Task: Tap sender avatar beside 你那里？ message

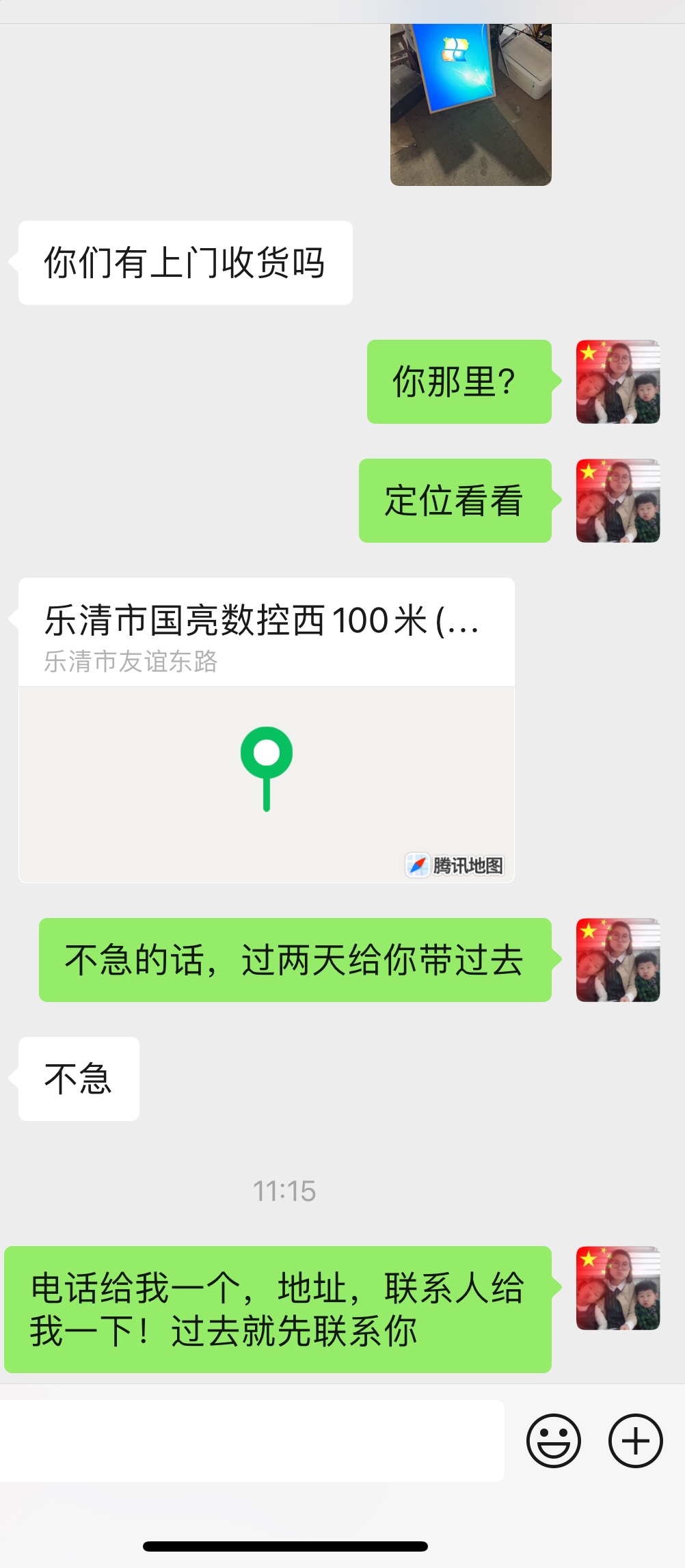Action: click(x=618, y=382)
